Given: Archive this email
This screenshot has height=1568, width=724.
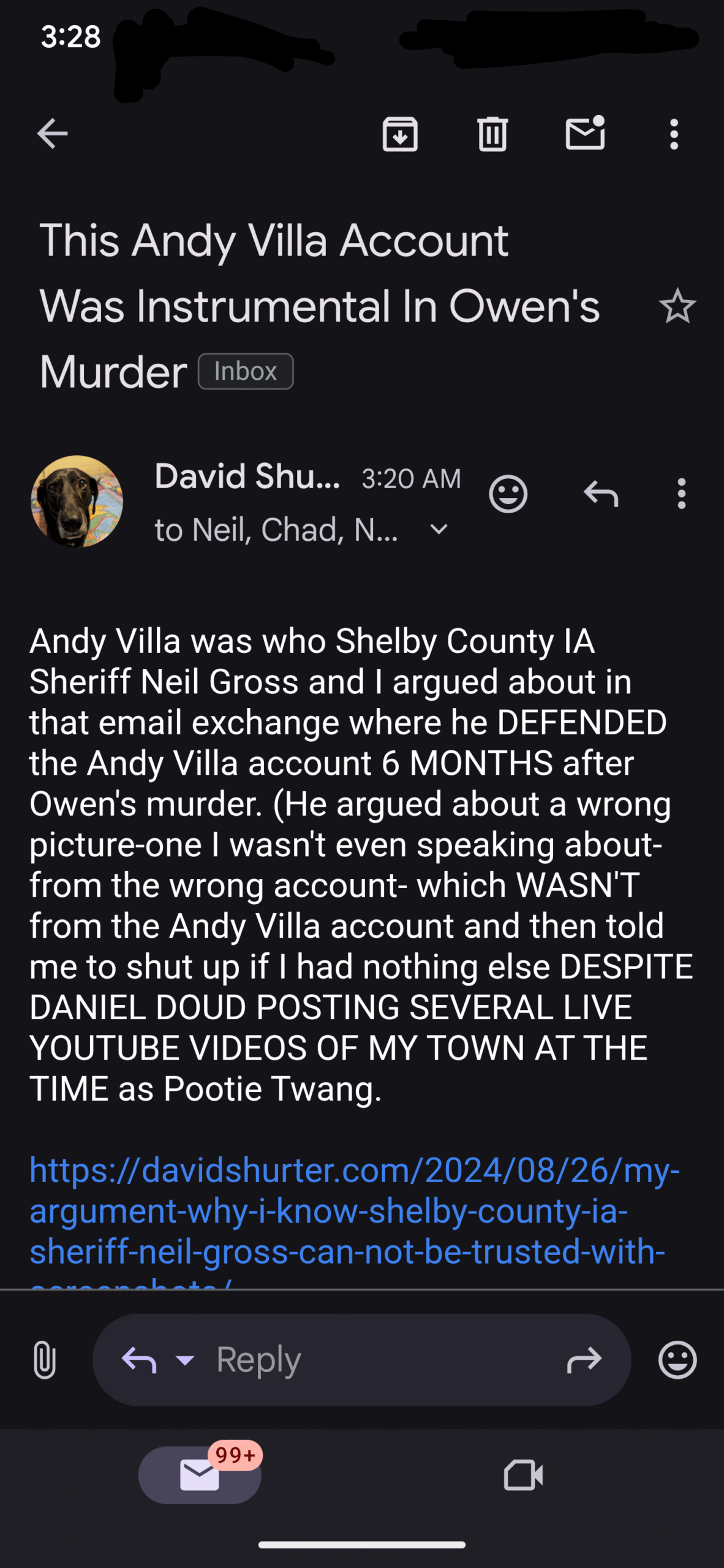Looking at the screenshot, I should coord(400,134).
